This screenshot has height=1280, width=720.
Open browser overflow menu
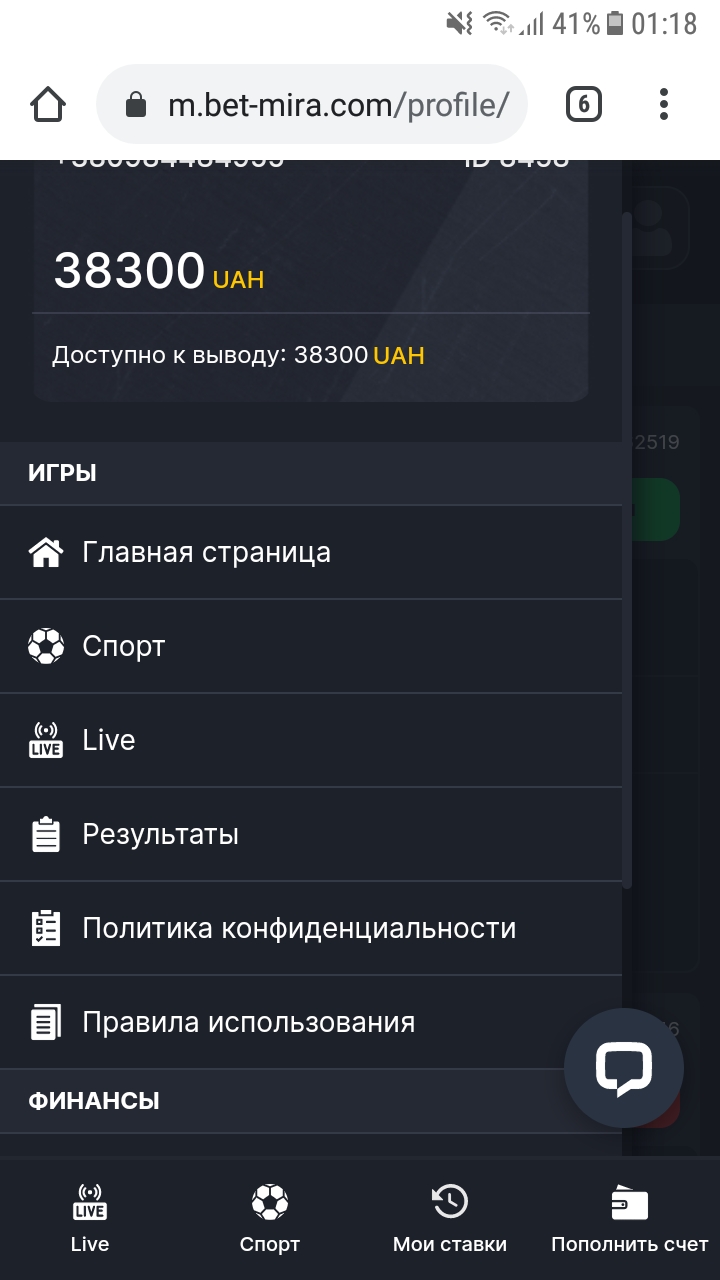664,104
